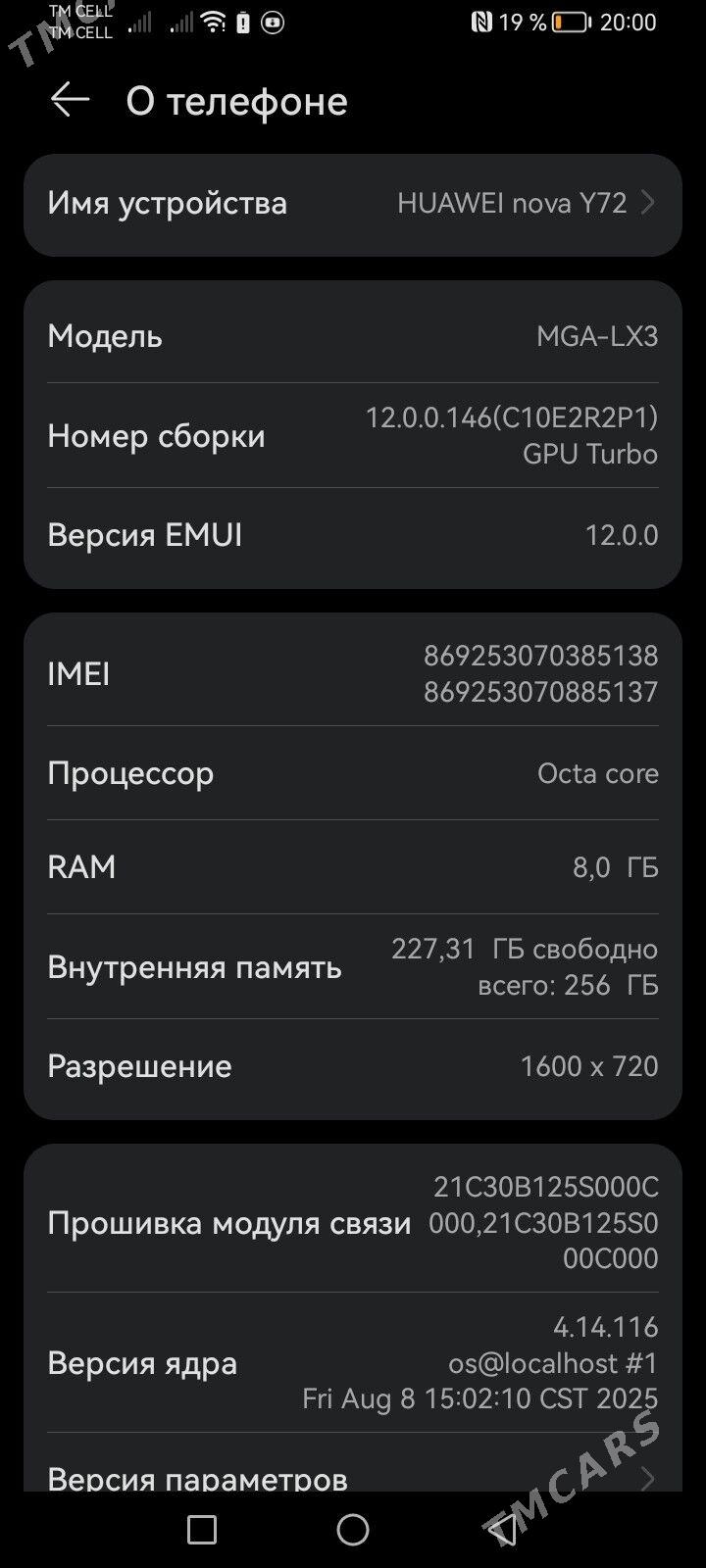Viewport: 706px width, 1568px height.
Task: Tap the Номер сборки row
Action: coord(353,436)
